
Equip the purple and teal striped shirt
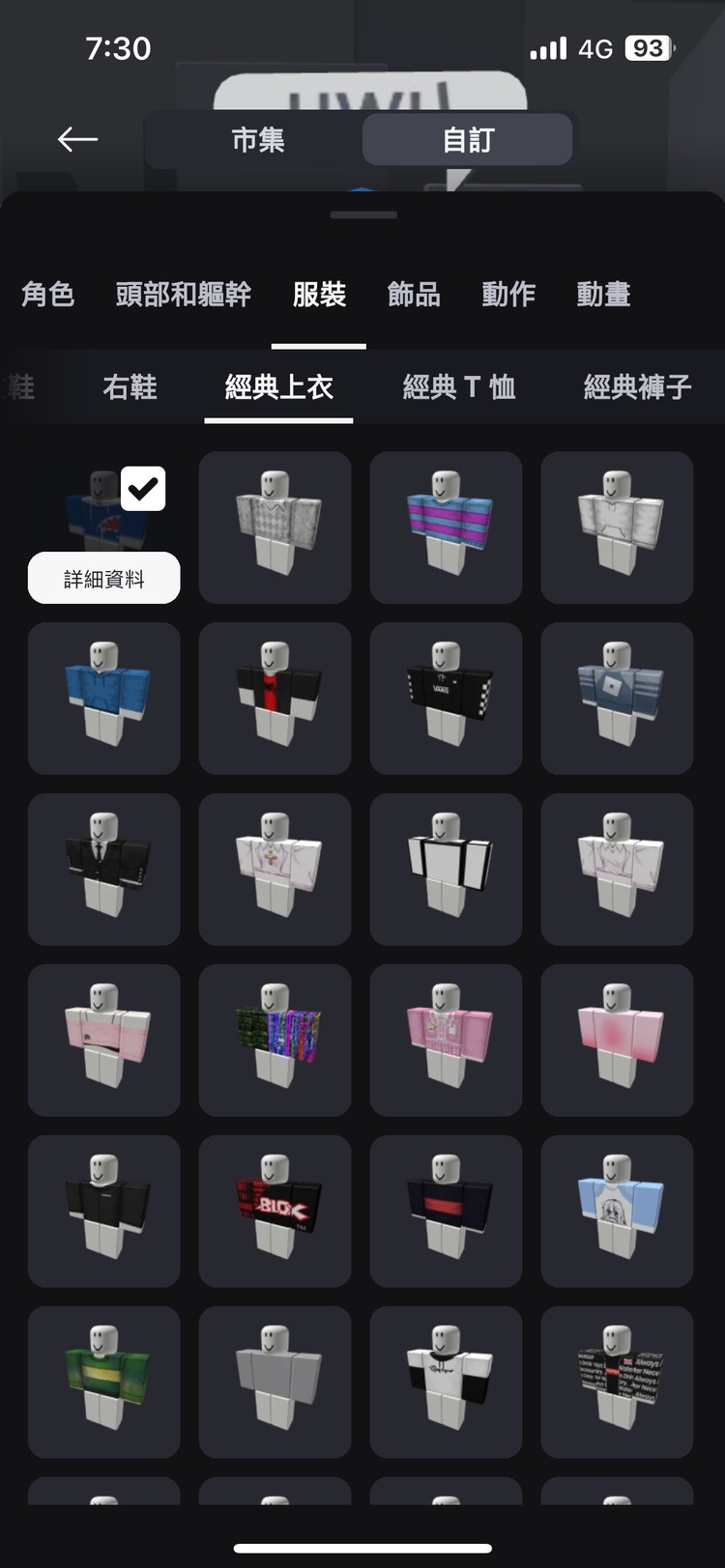coord(446,527)
